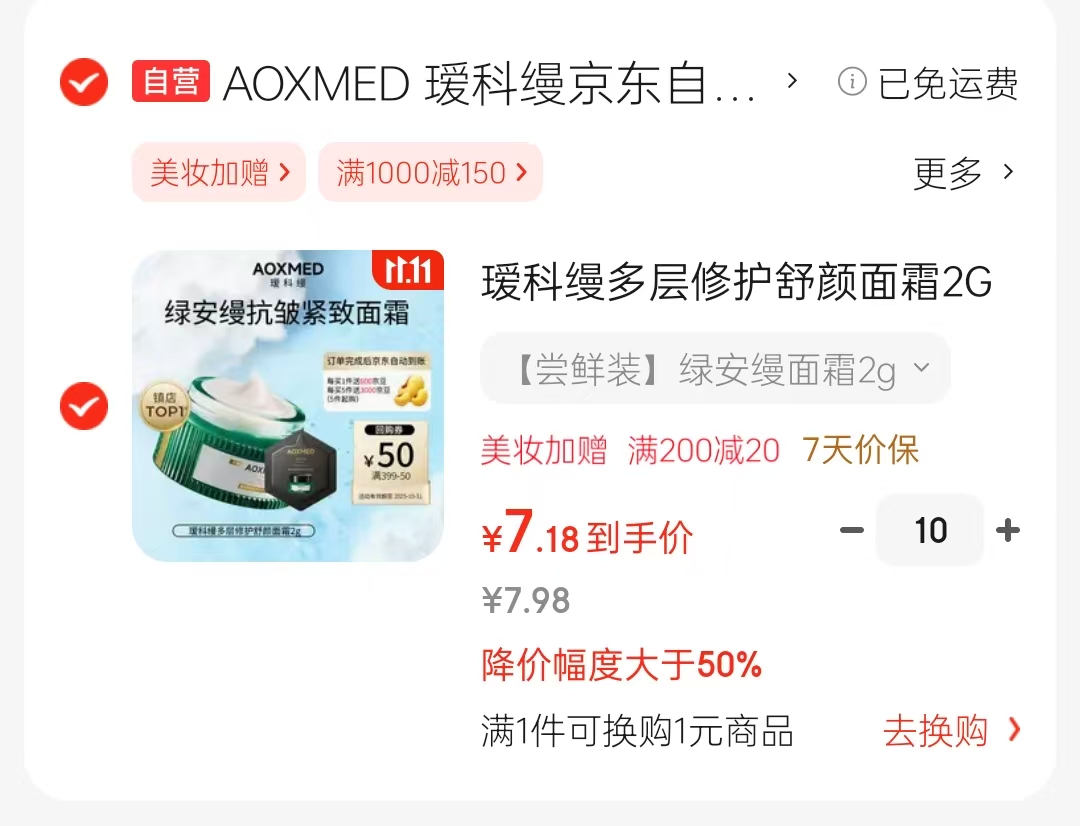Uncheck the AOXMED store checkbox

[x=84, y=82]
